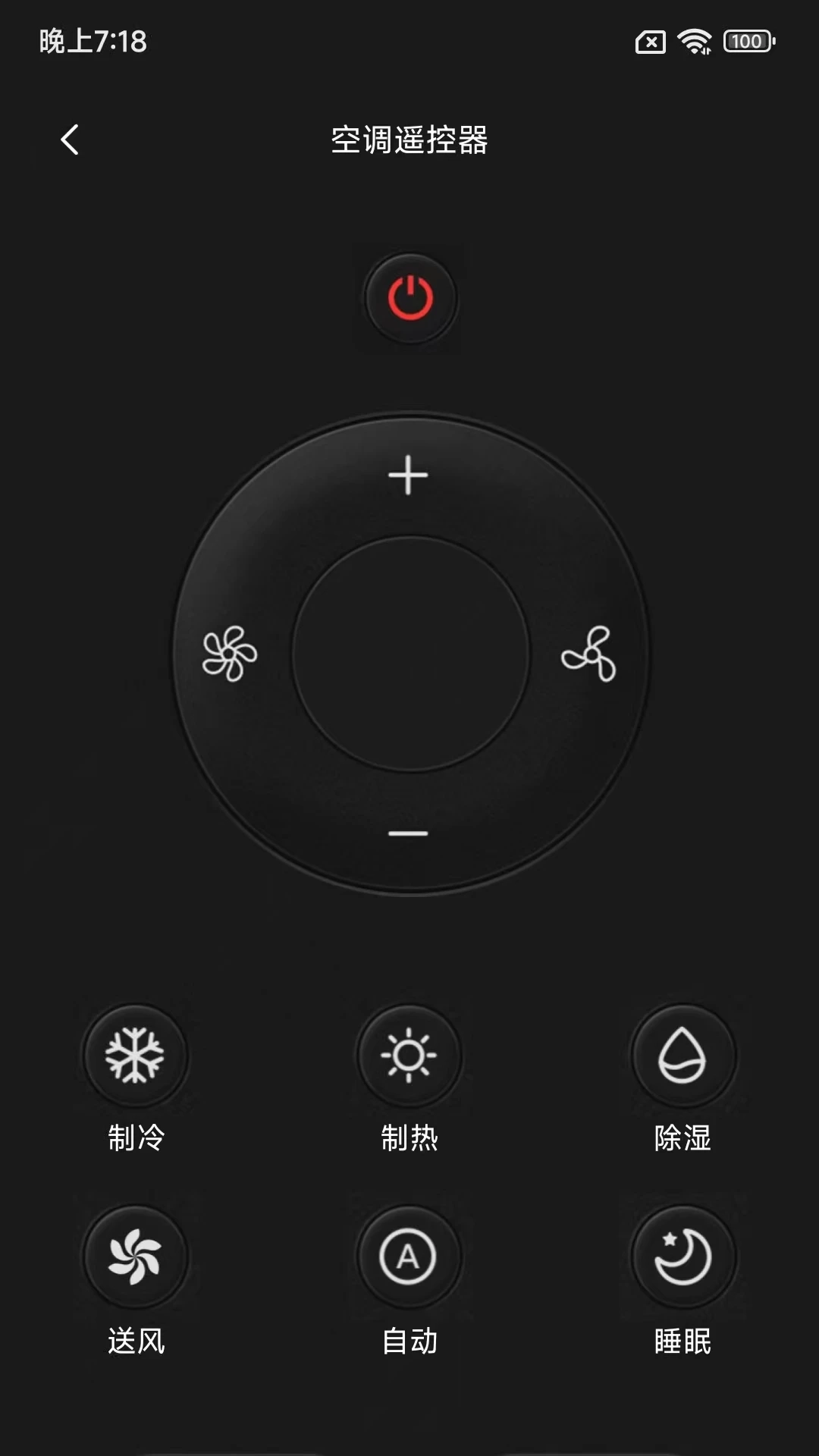Lower temperature with the minus button

click(408, 833)
